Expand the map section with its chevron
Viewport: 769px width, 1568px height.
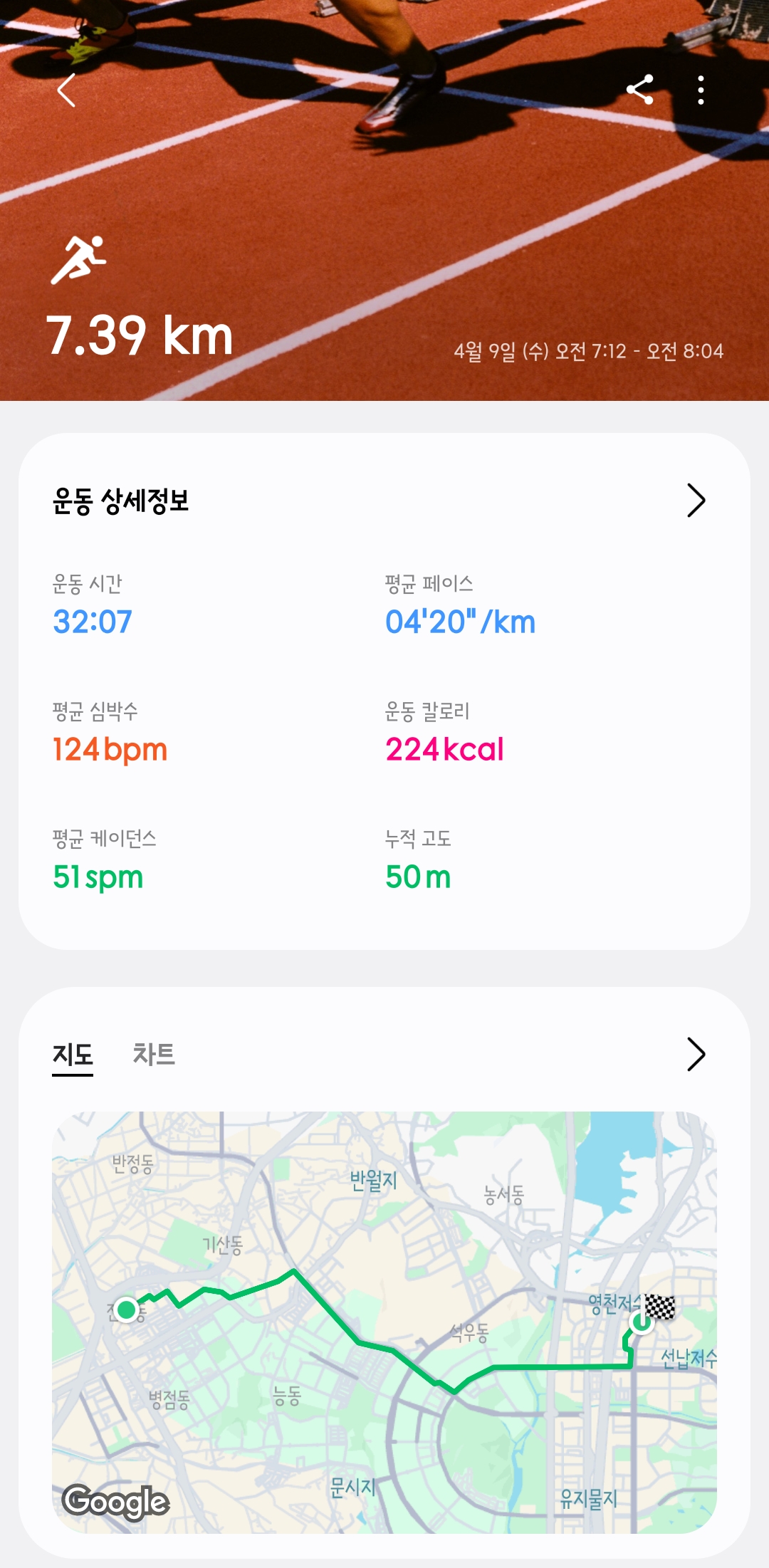tap(695, 1055)
